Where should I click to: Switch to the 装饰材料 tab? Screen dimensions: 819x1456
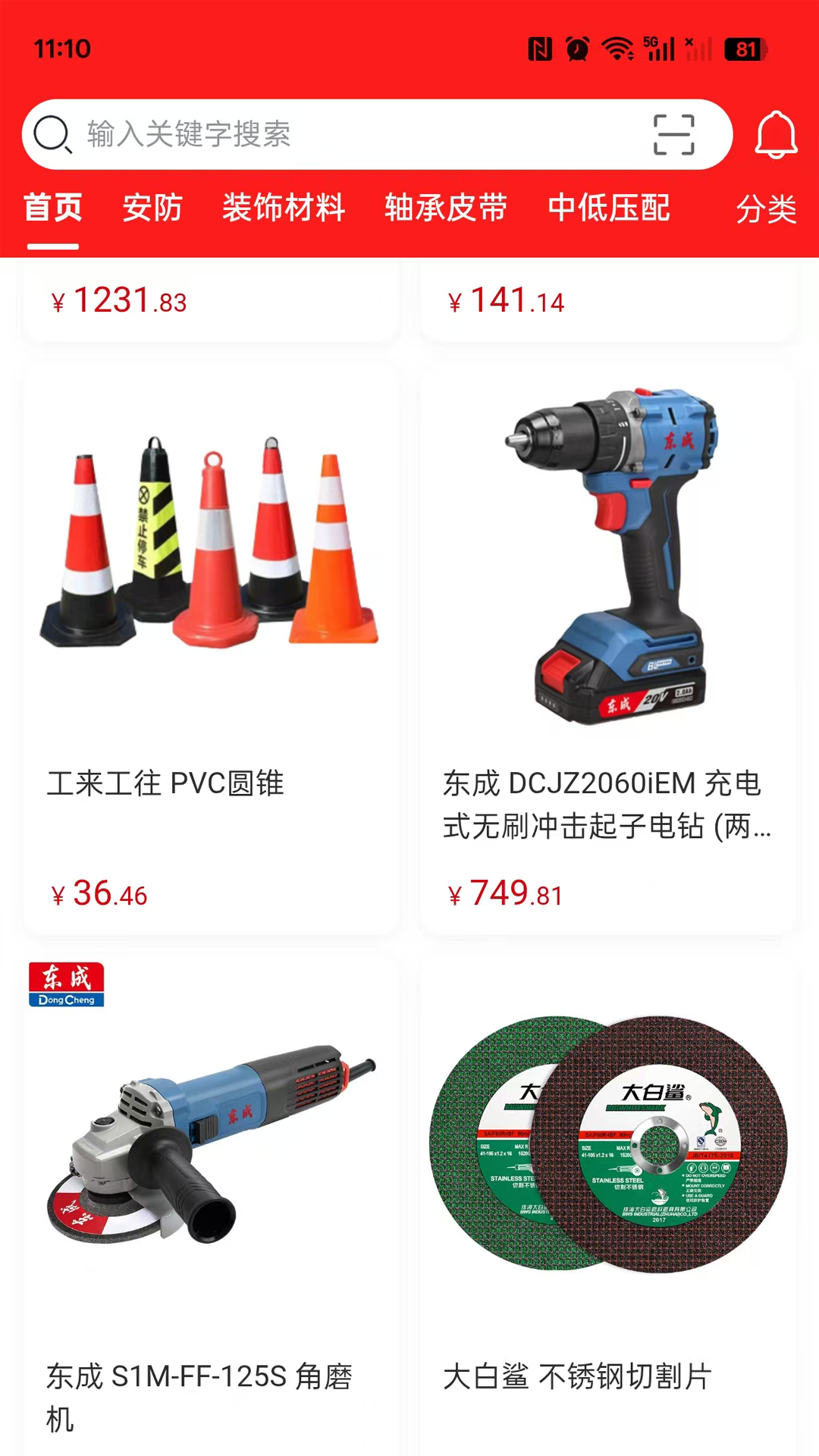pos(284,209)
